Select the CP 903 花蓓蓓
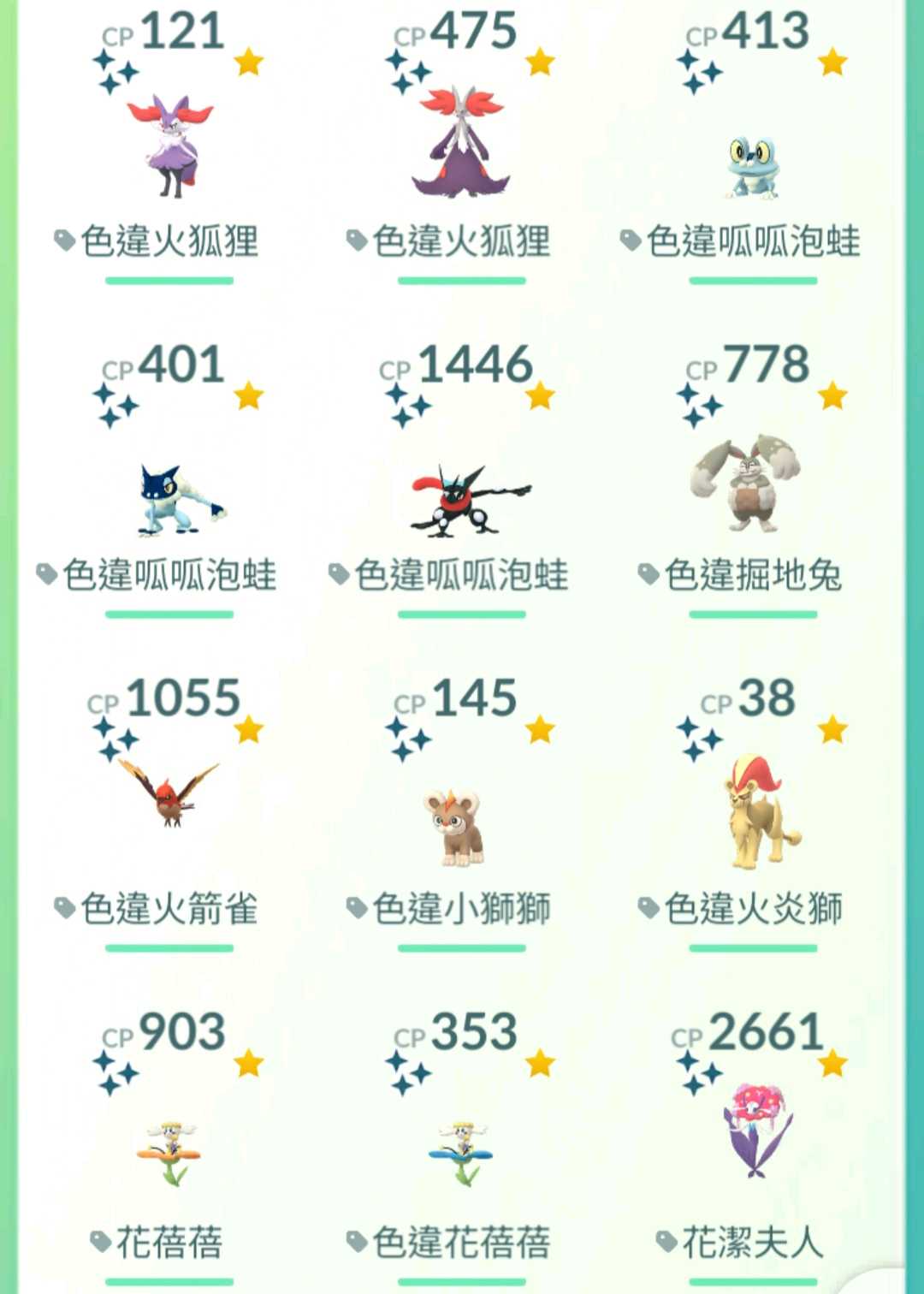Image resolution: width=924 pixels, height=1294 pixels. point(169,1151)
